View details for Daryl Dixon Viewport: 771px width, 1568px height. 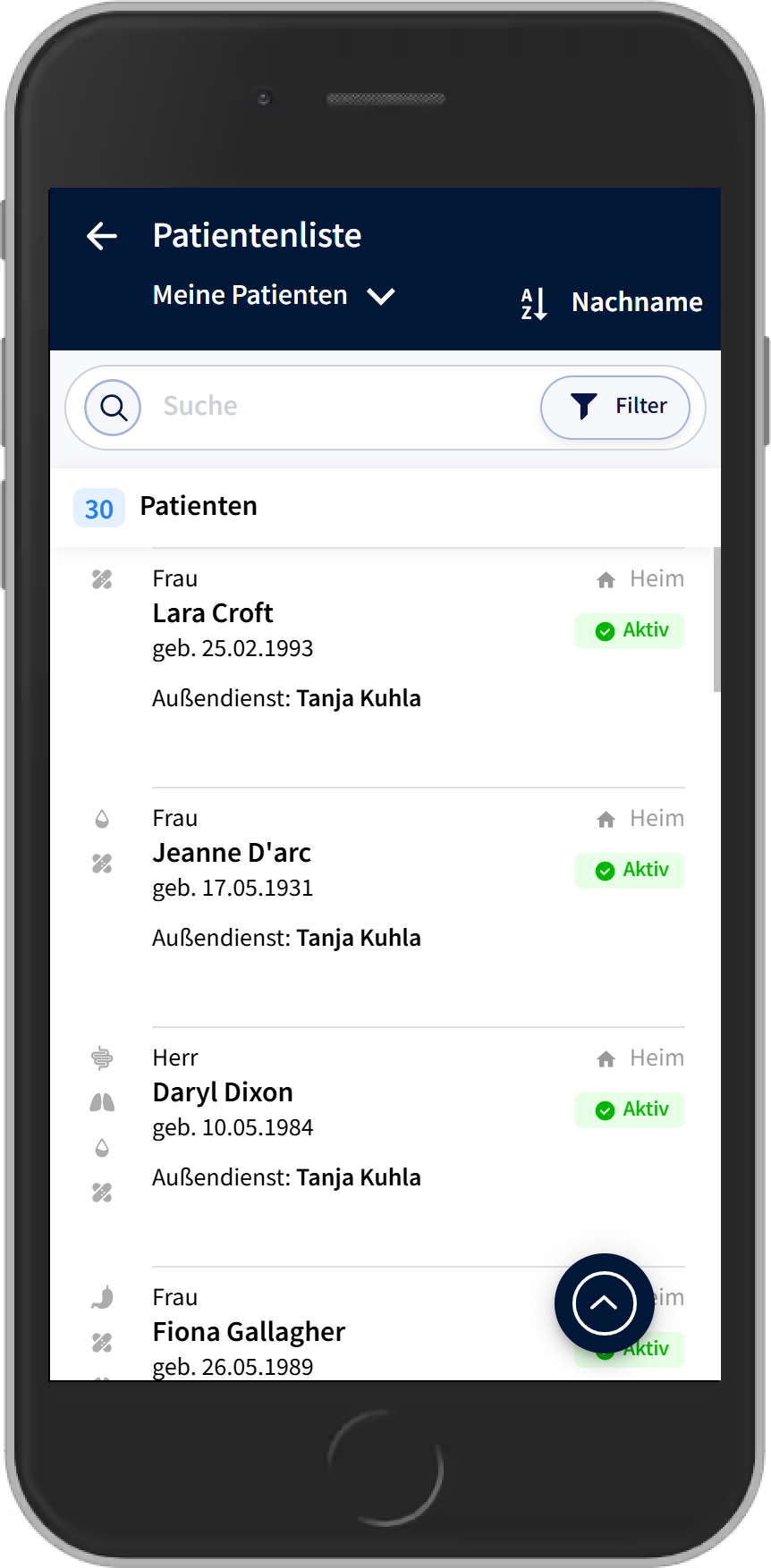click(x=223, y=1093)
